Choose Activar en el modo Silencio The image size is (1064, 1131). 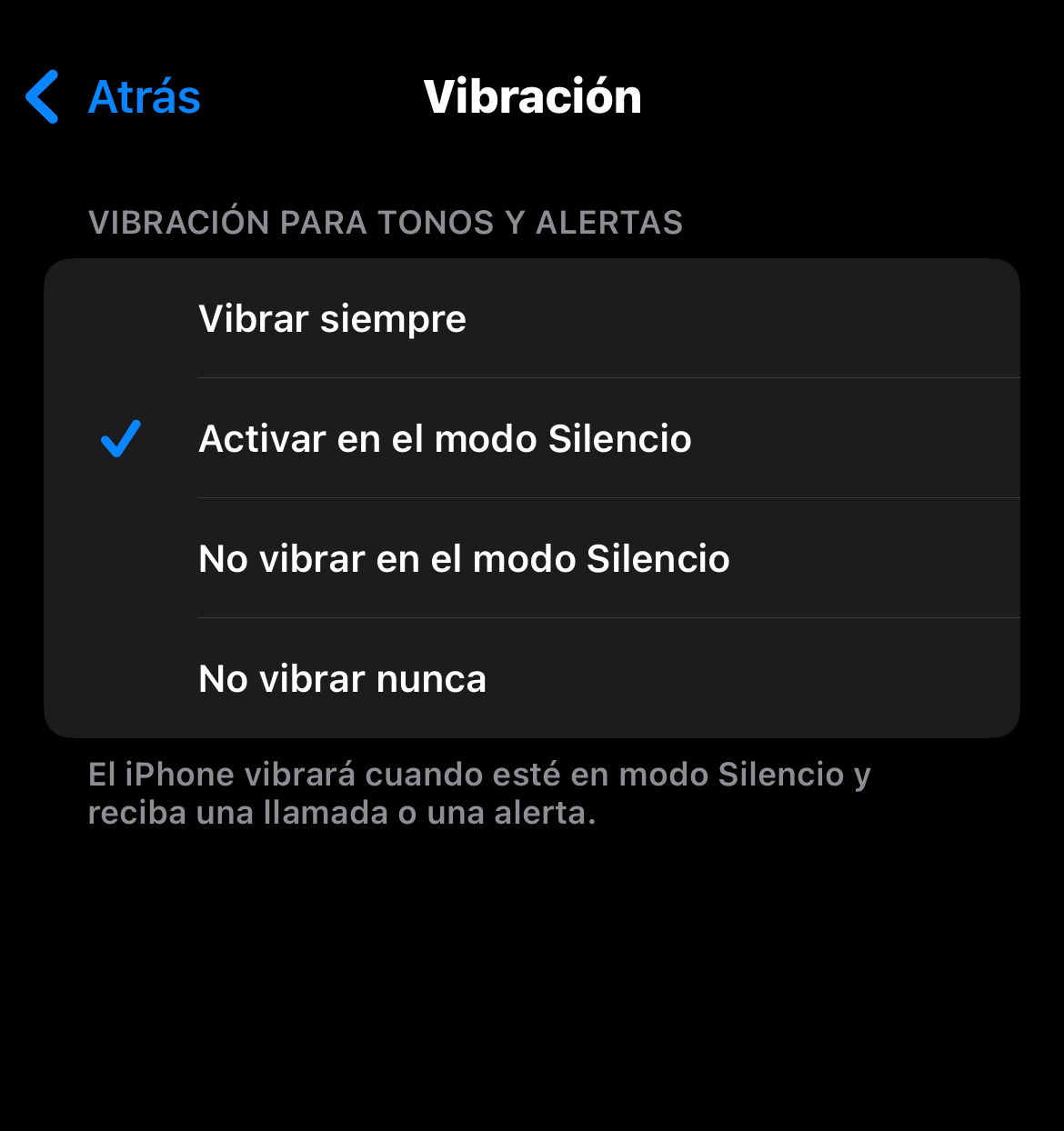(x=532, y=438)
